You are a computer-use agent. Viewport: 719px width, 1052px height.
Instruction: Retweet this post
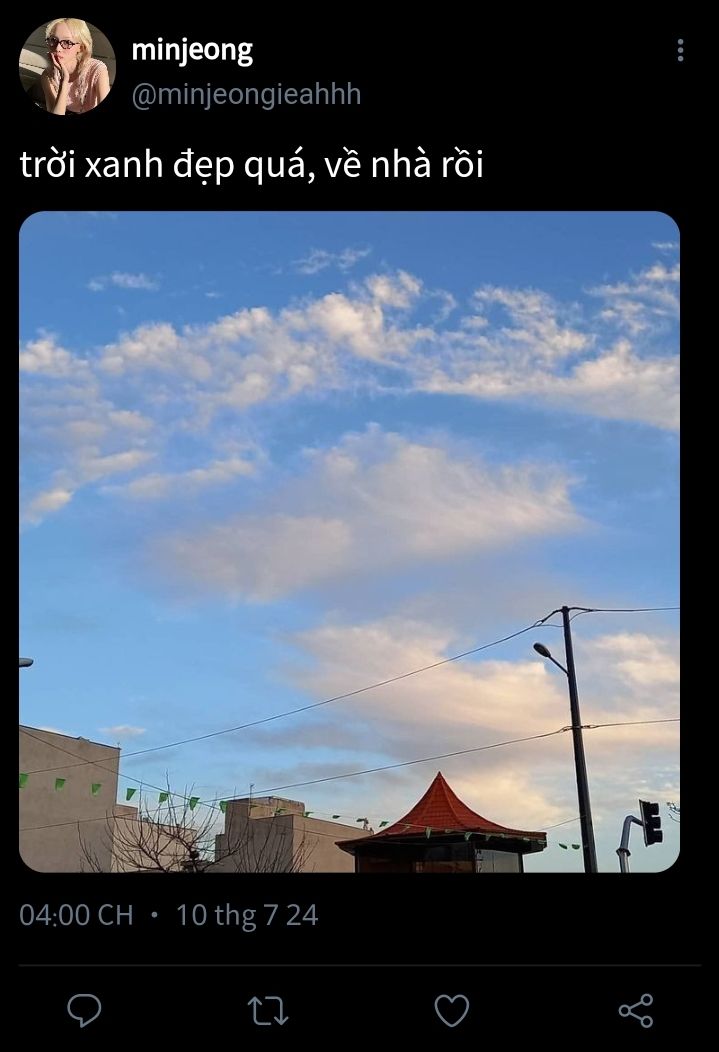pos(268,1011)
